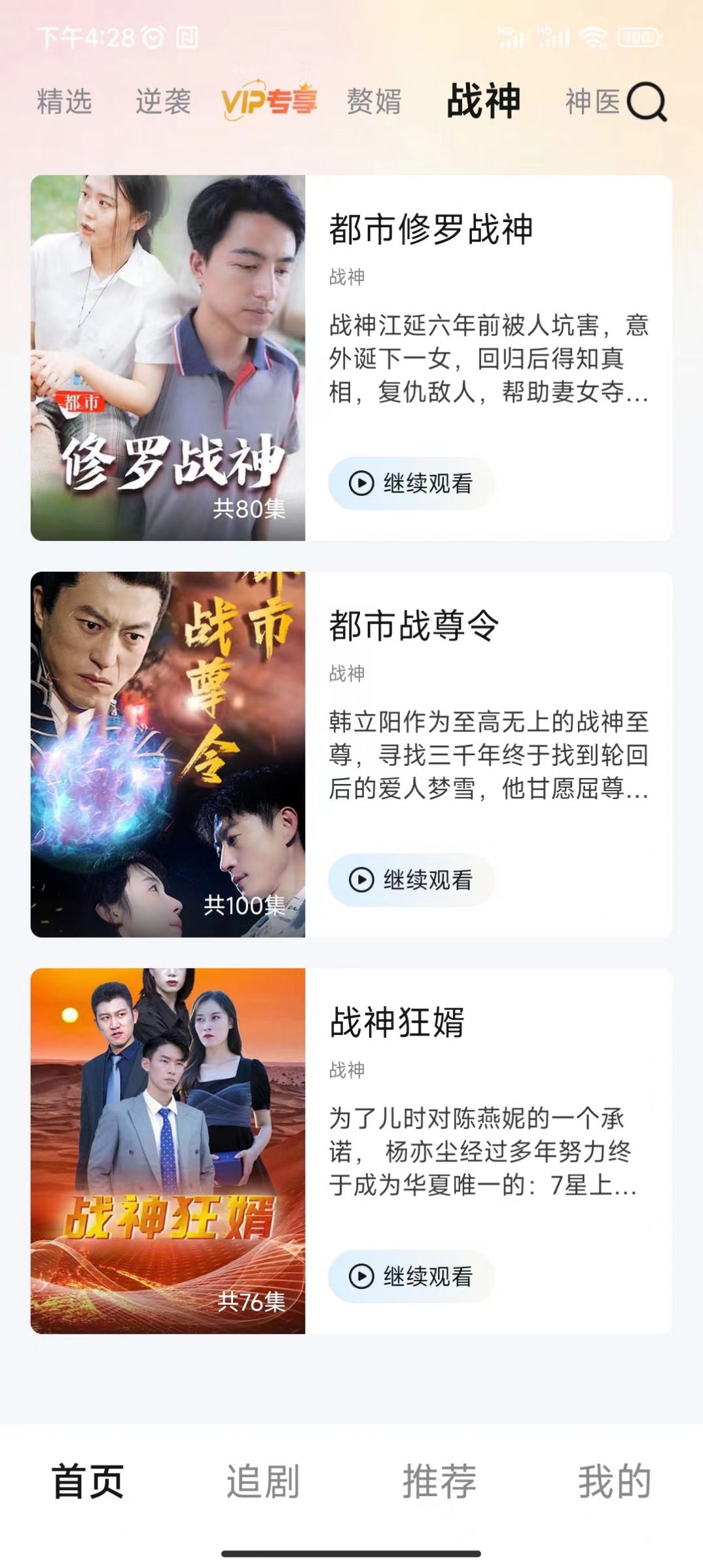
Task: Open the 神医 category
Action: (x=591, y=102)
